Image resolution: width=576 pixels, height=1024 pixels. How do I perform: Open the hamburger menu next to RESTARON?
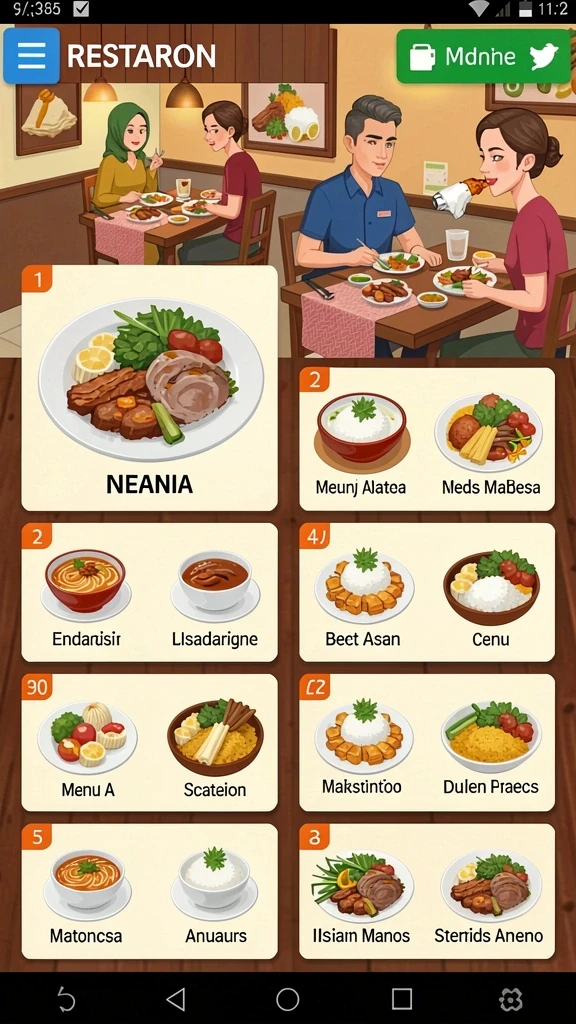(x=31, y=56)
